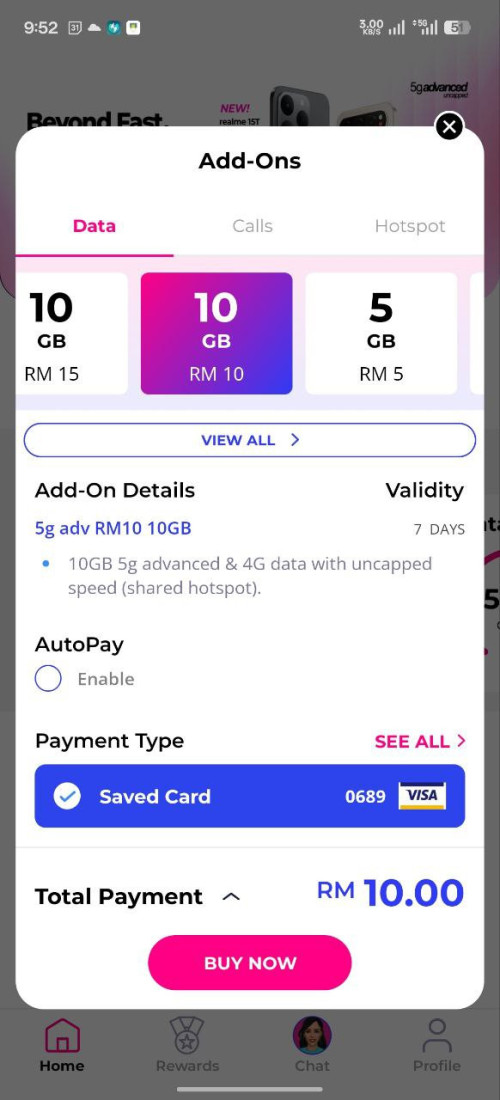
Task: Open the Rewards tab
Action: 187,1045
